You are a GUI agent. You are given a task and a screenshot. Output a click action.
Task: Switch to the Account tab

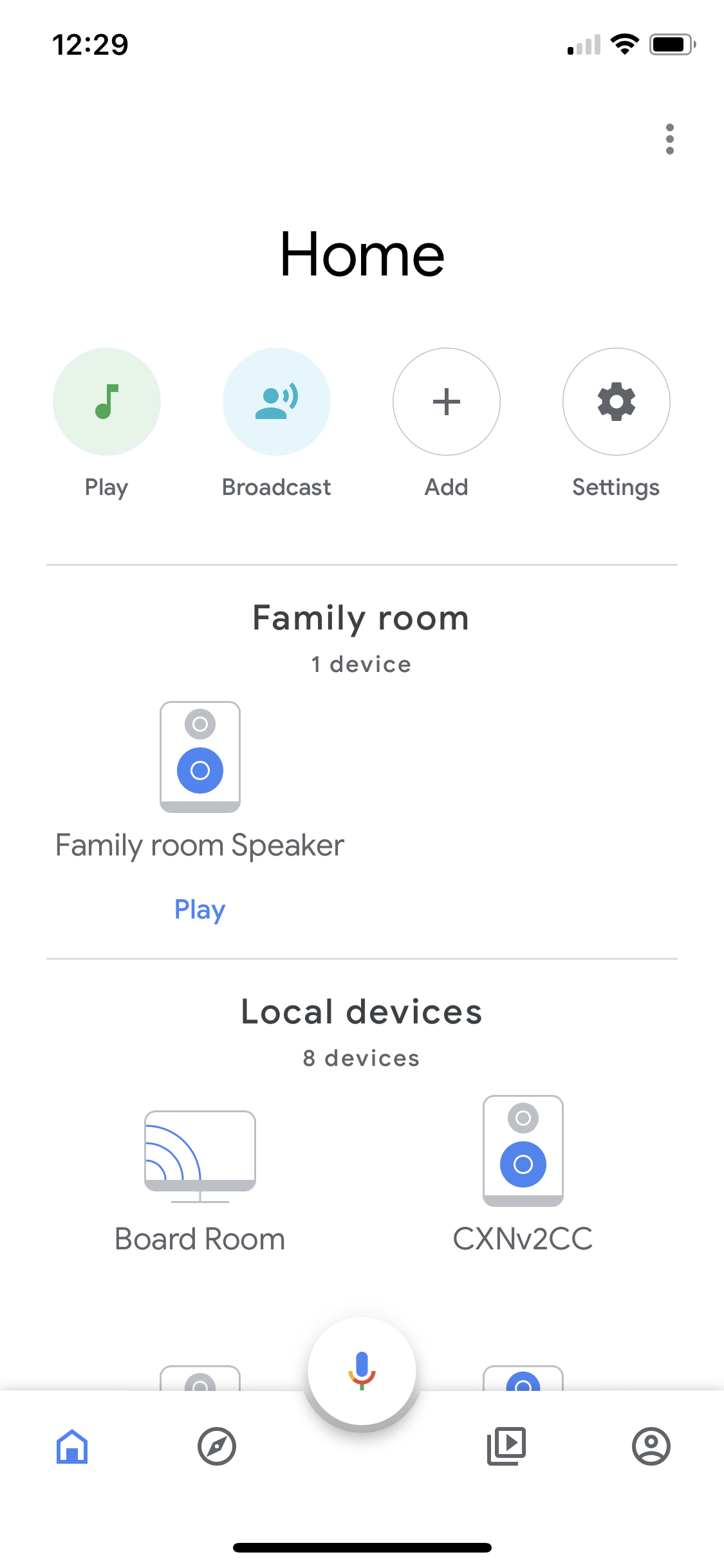(651, 1446)
